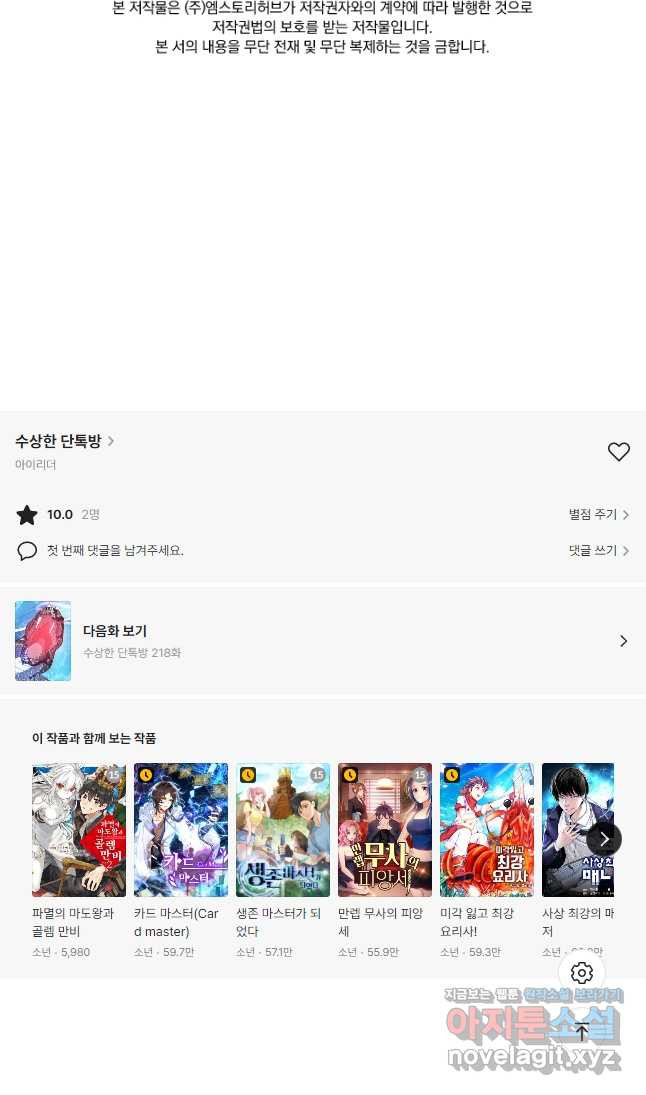Viewport: 646px width, 1095px height.
Task: Tap 별점 주기 to rate this episode
Action: (x=598, y=515)
